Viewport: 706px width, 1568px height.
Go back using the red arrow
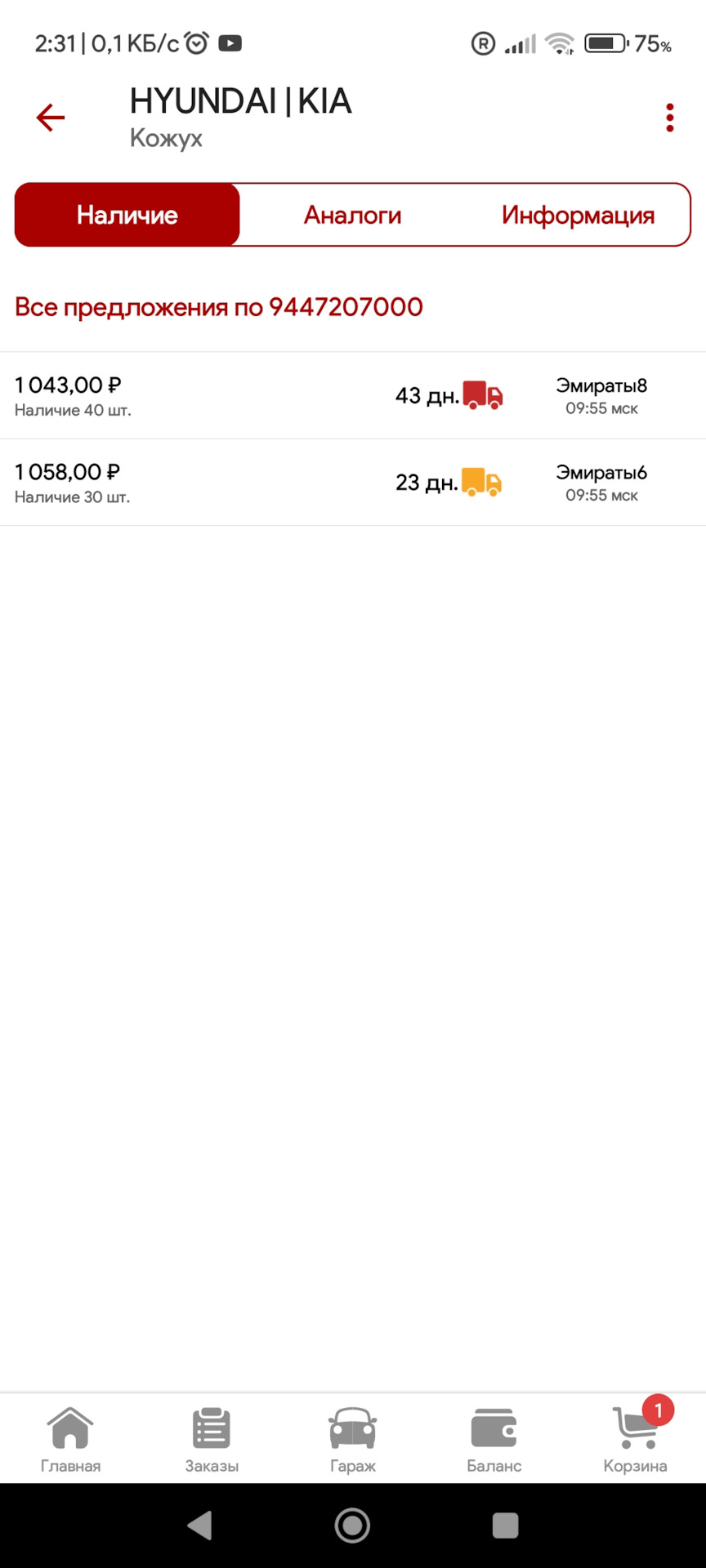point(50,118)
